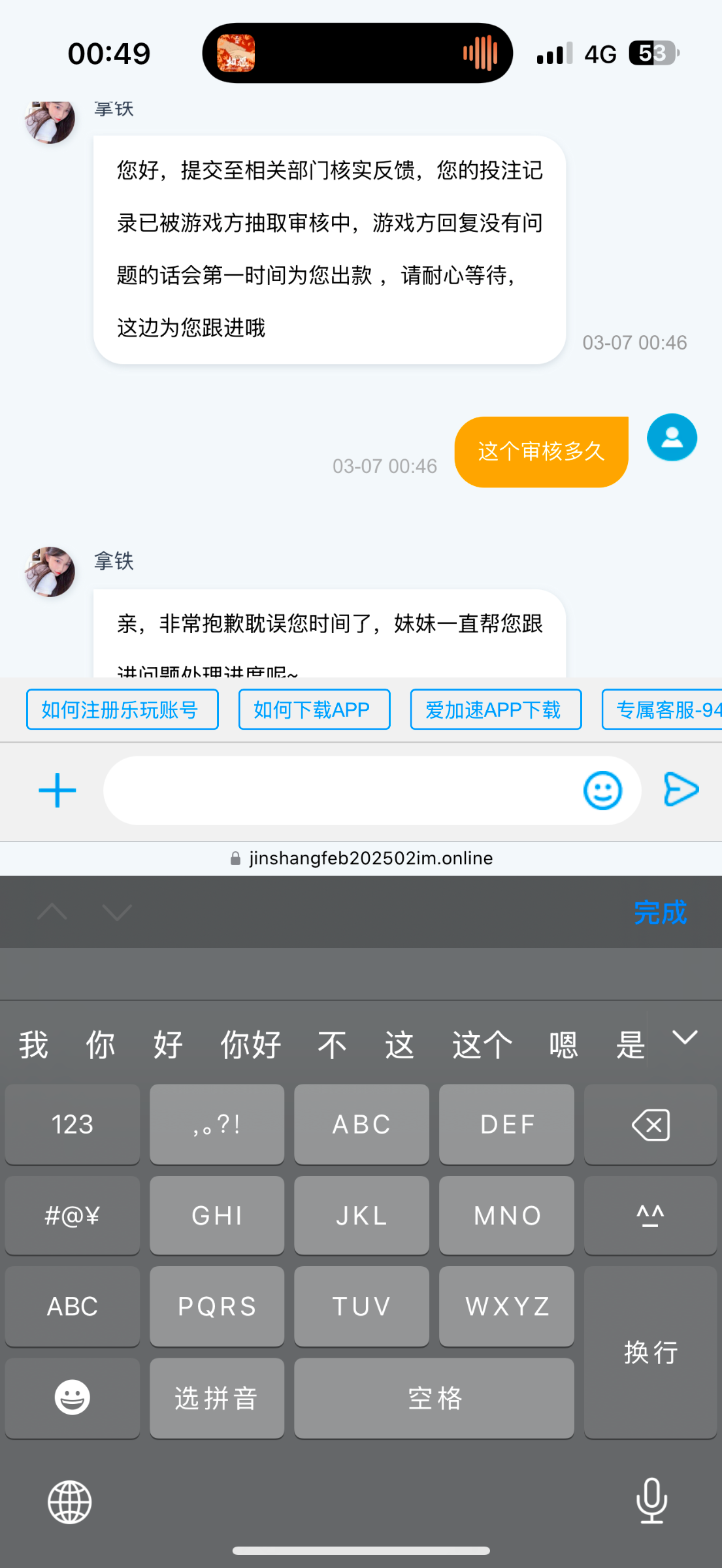Tap 完成 to dismiss the keyboard
The width and height of the screenshot is (722, 1568).
[661, 911]
